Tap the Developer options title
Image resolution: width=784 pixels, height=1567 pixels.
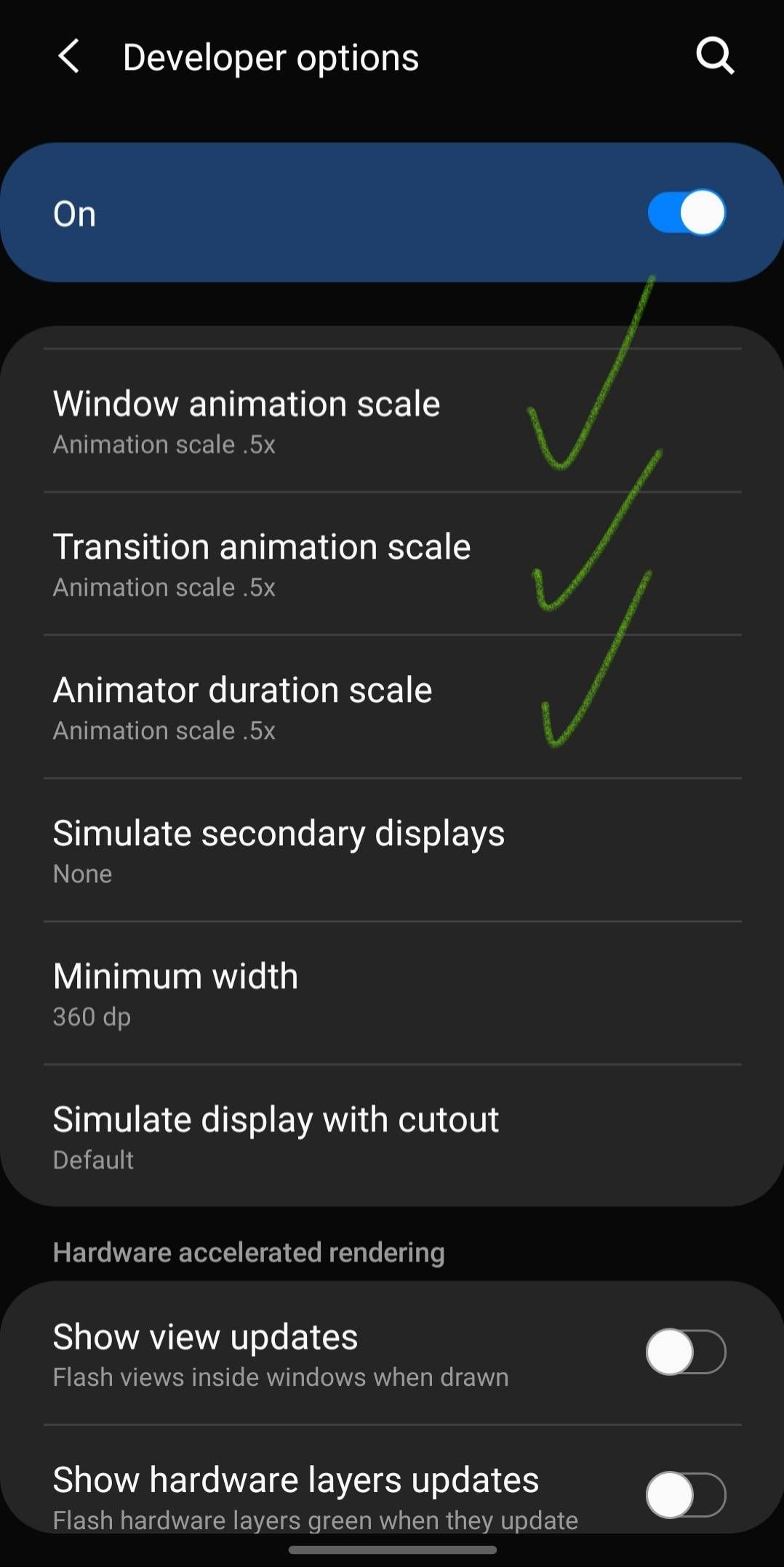pyautogui.click(x=270, y=56)
